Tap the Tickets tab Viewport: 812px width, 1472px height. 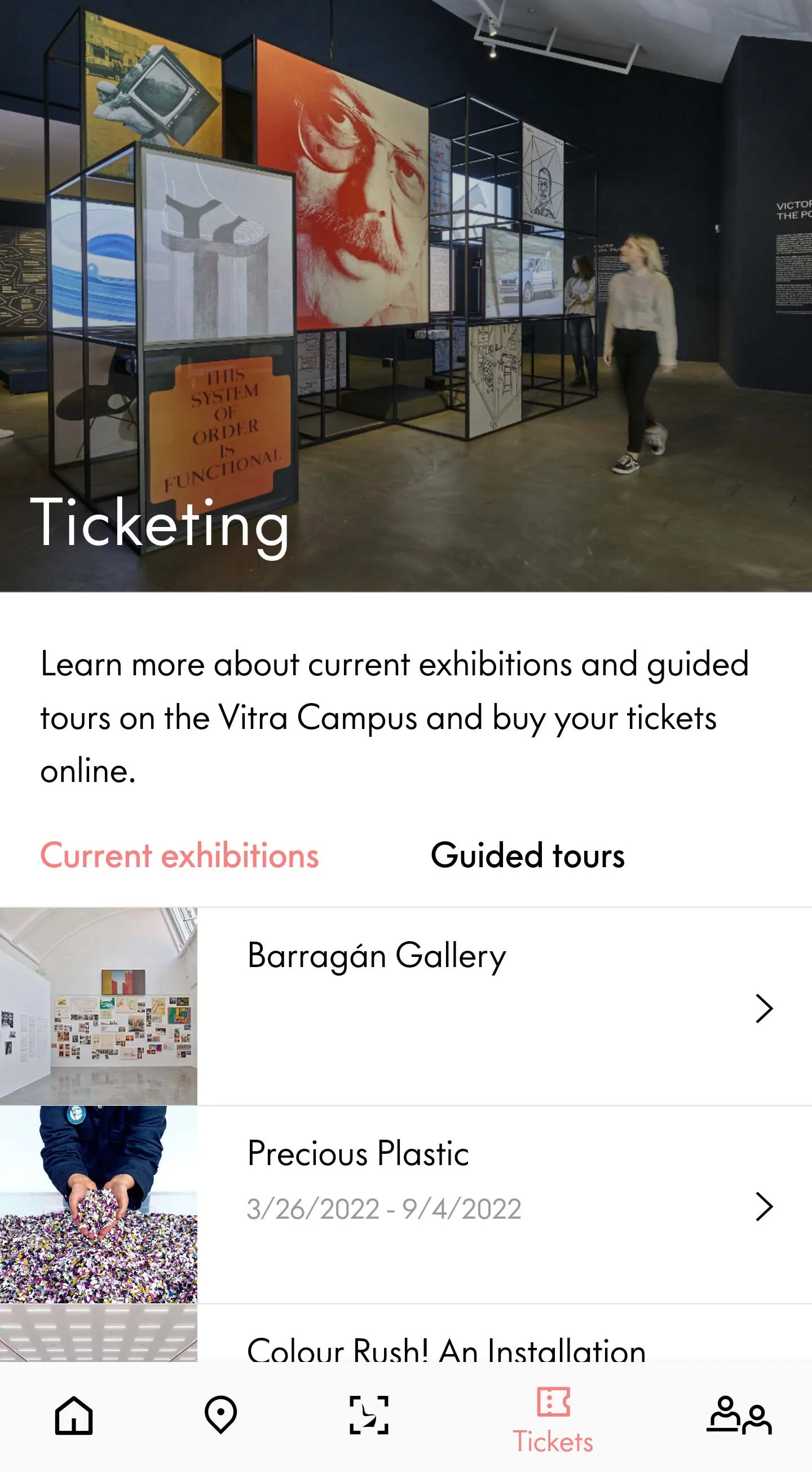pos(553,1421)
